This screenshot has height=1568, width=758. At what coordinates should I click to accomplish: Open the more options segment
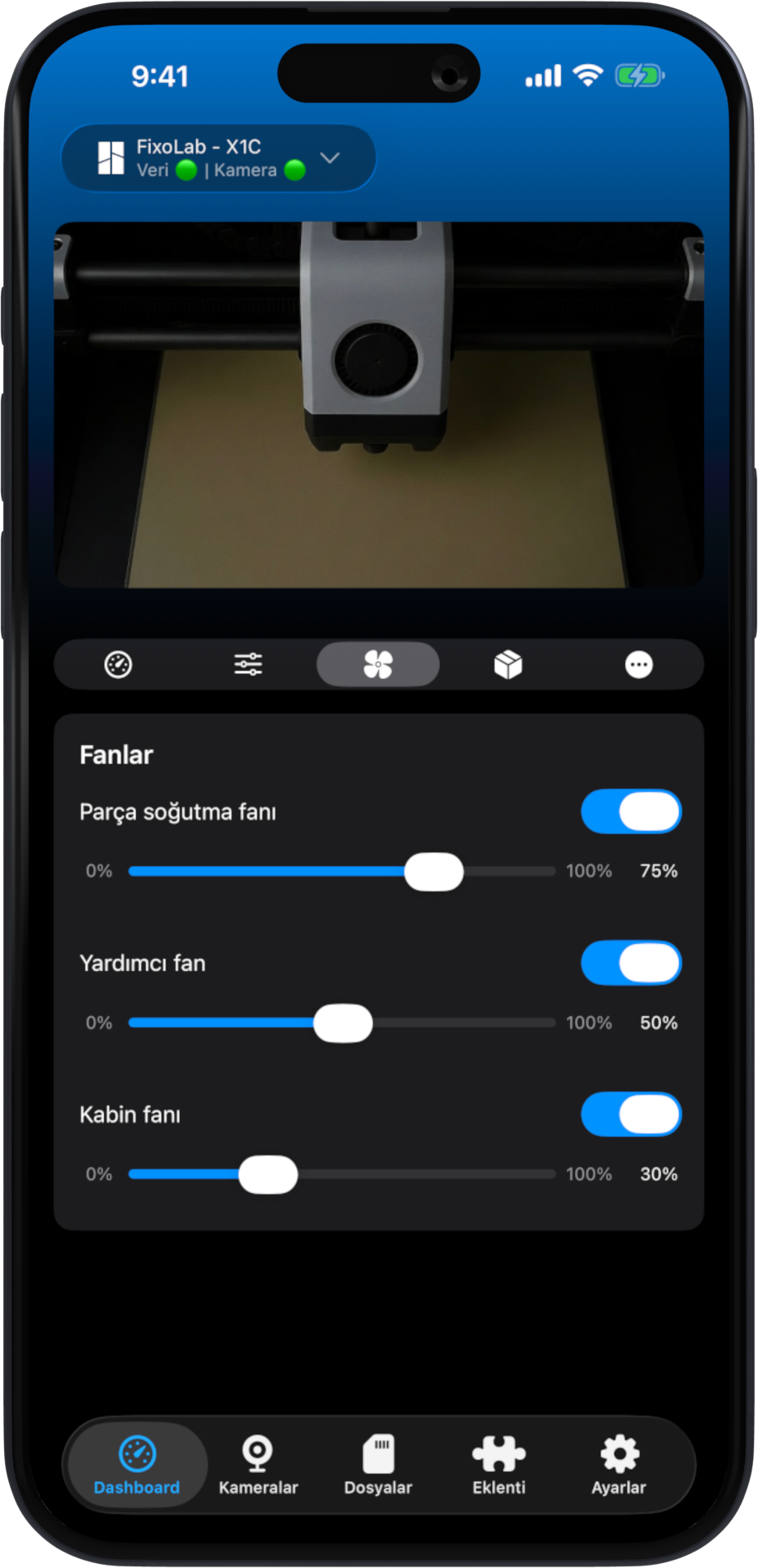point(638,664)
